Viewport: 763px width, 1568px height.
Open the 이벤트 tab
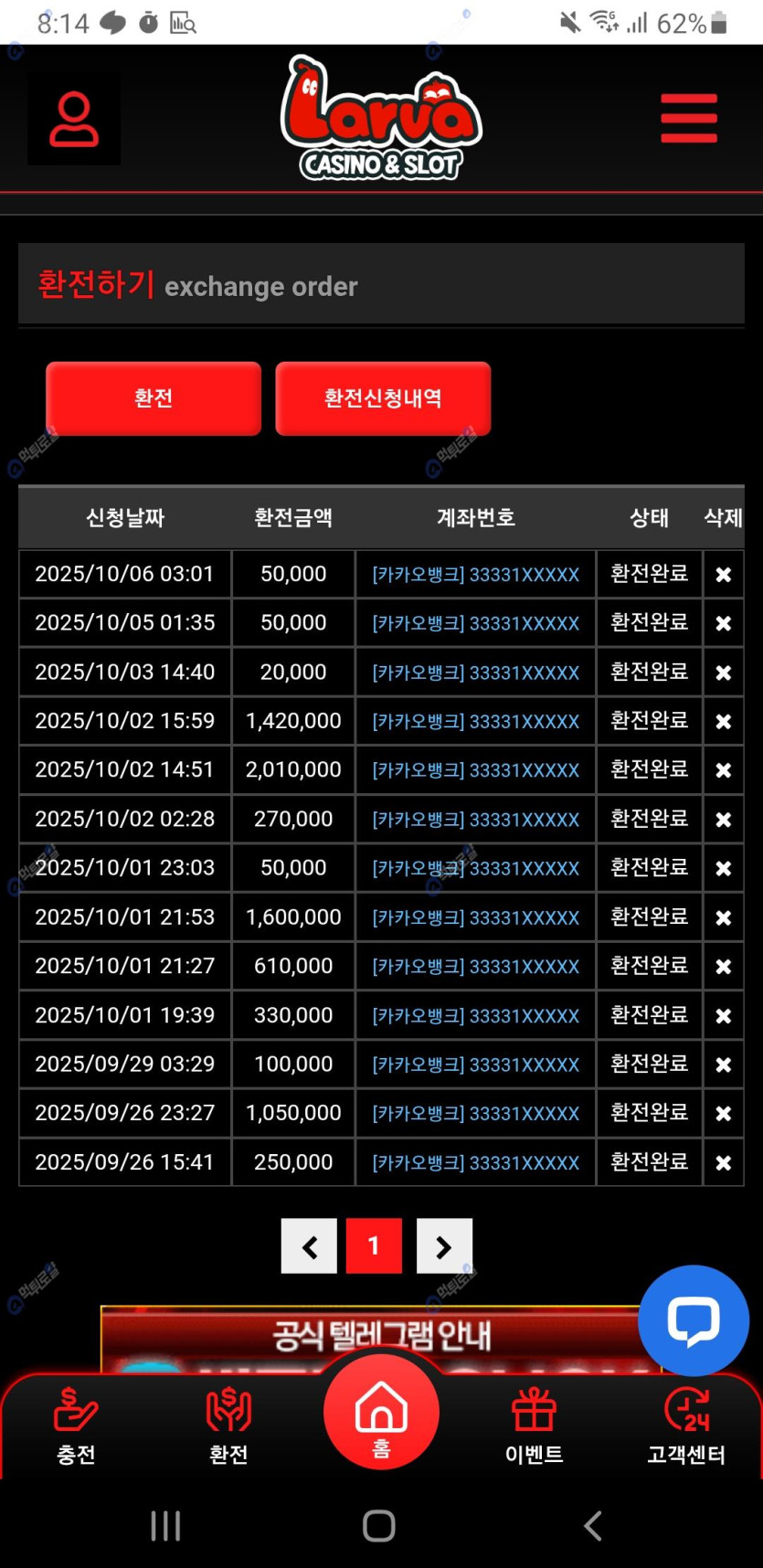[534, 1425]
